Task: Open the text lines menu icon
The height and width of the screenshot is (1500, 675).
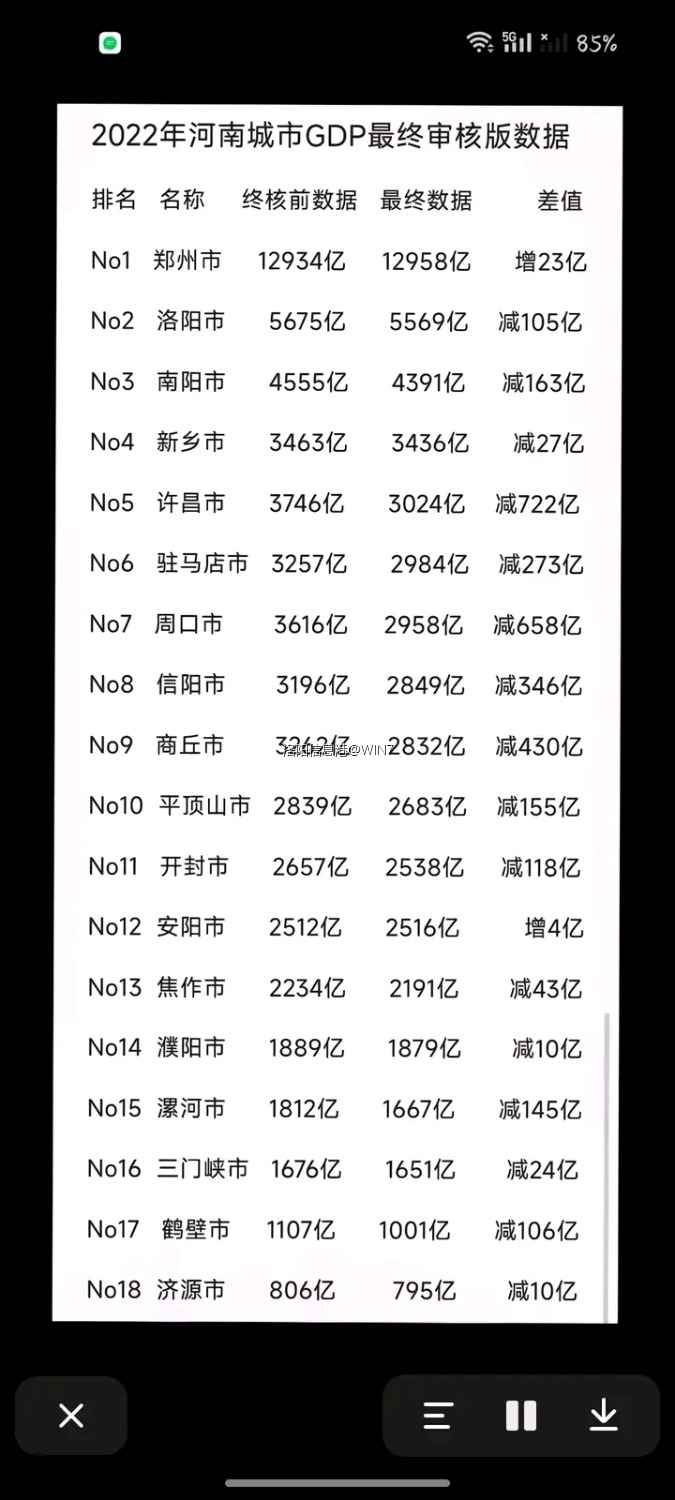Action: pos(438,1416)
